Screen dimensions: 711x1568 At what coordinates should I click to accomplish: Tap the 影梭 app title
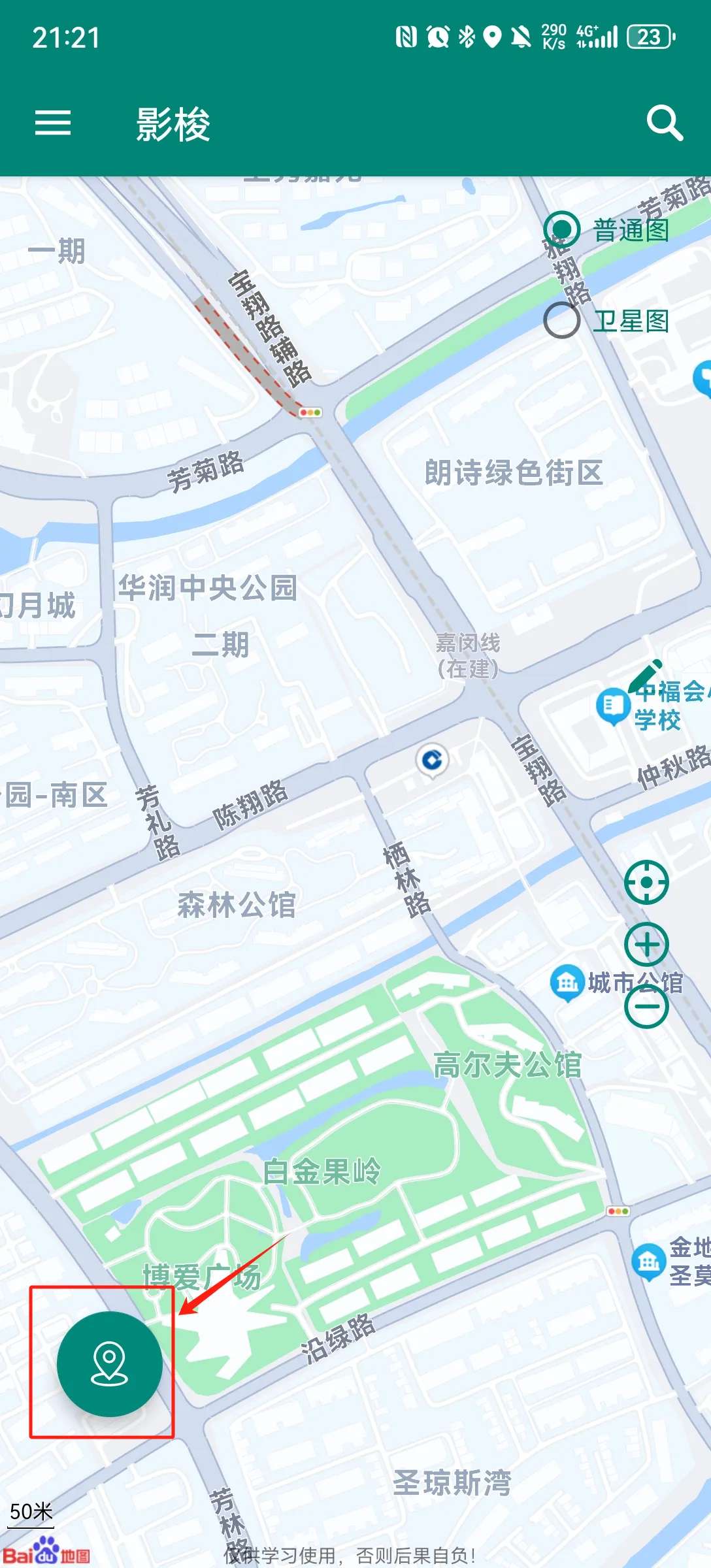(173, 124)
